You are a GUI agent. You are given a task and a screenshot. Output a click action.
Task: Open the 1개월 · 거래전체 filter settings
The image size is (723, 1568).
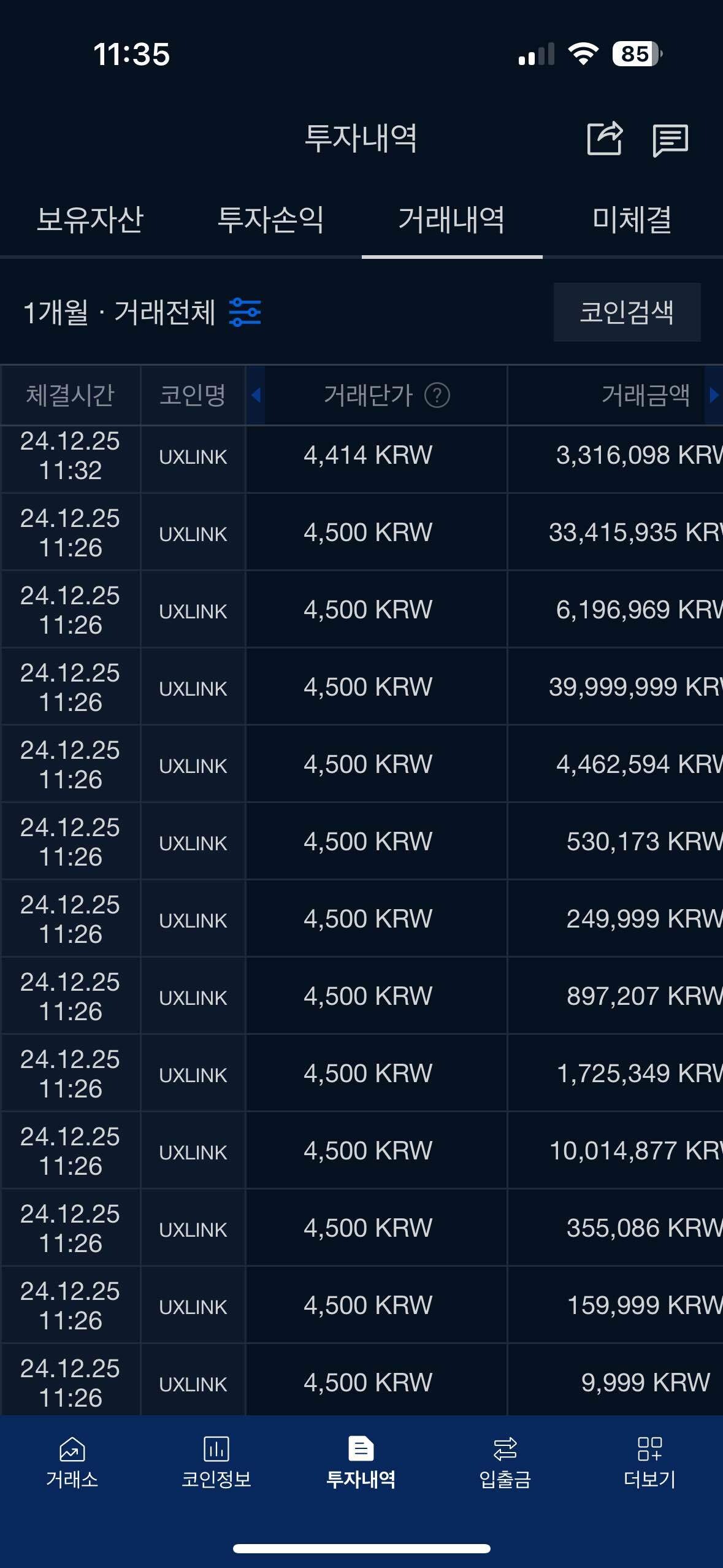click(x=245, y=312)
